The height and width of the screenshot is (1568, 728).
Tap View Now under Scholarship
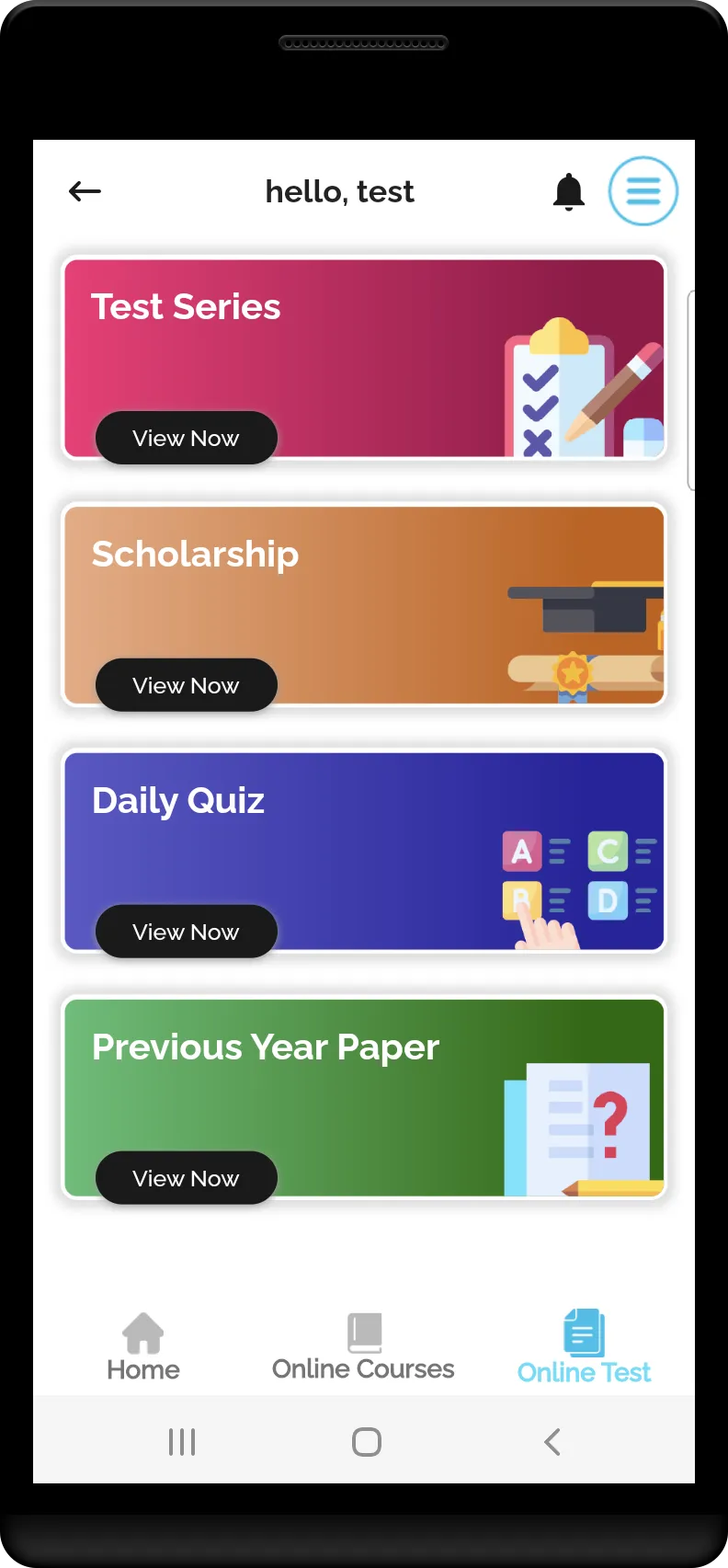coord(186,685)
